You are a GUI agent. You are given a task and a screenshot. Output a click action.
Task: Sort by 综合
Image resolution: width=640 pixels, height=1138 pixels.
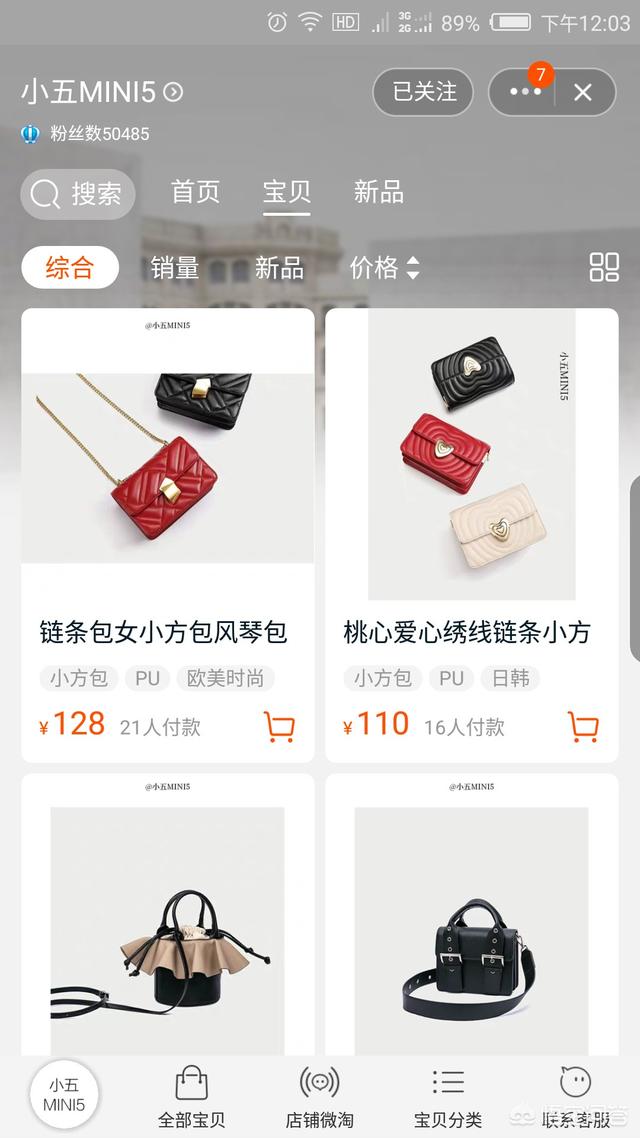tap(70, 268)
